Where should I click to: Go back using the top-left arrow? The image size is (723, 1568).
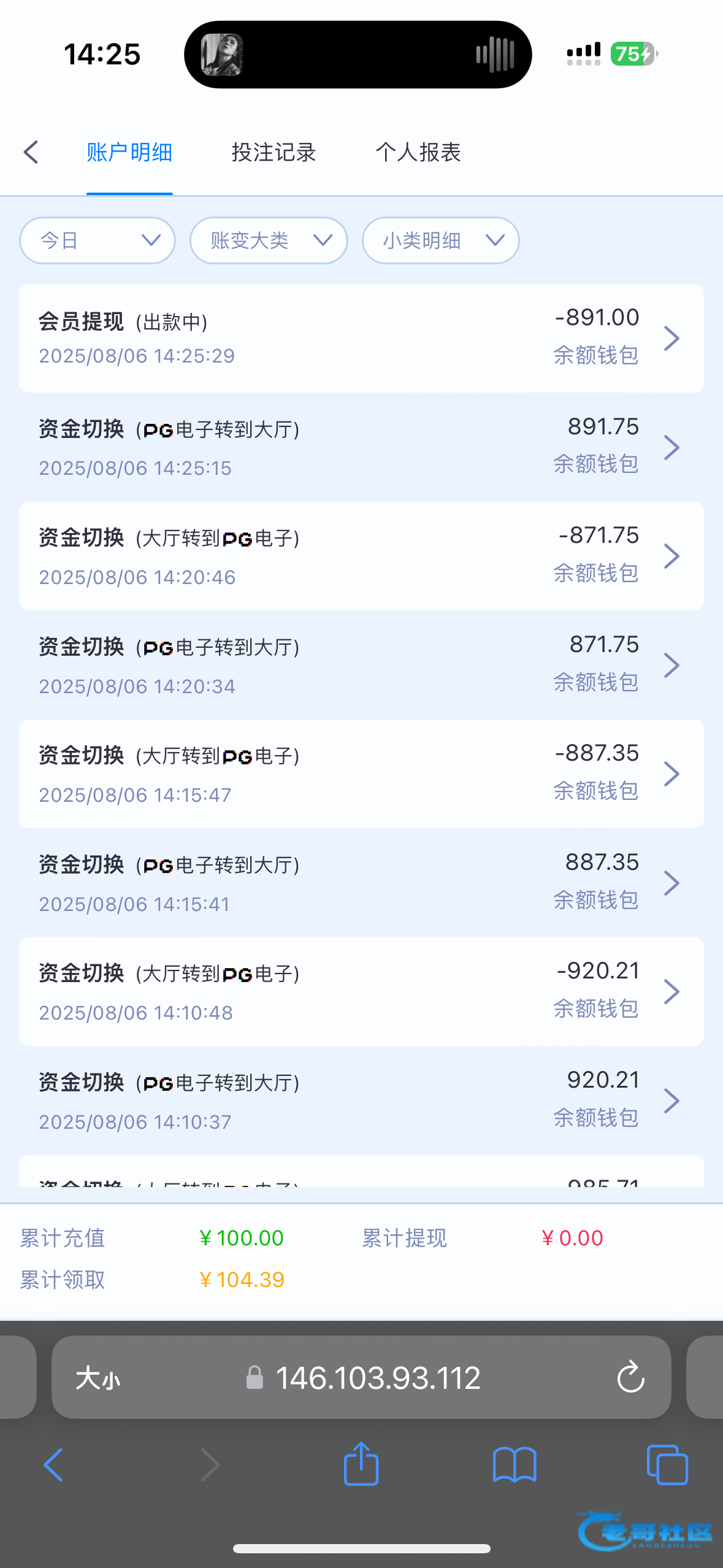[31, 152]
